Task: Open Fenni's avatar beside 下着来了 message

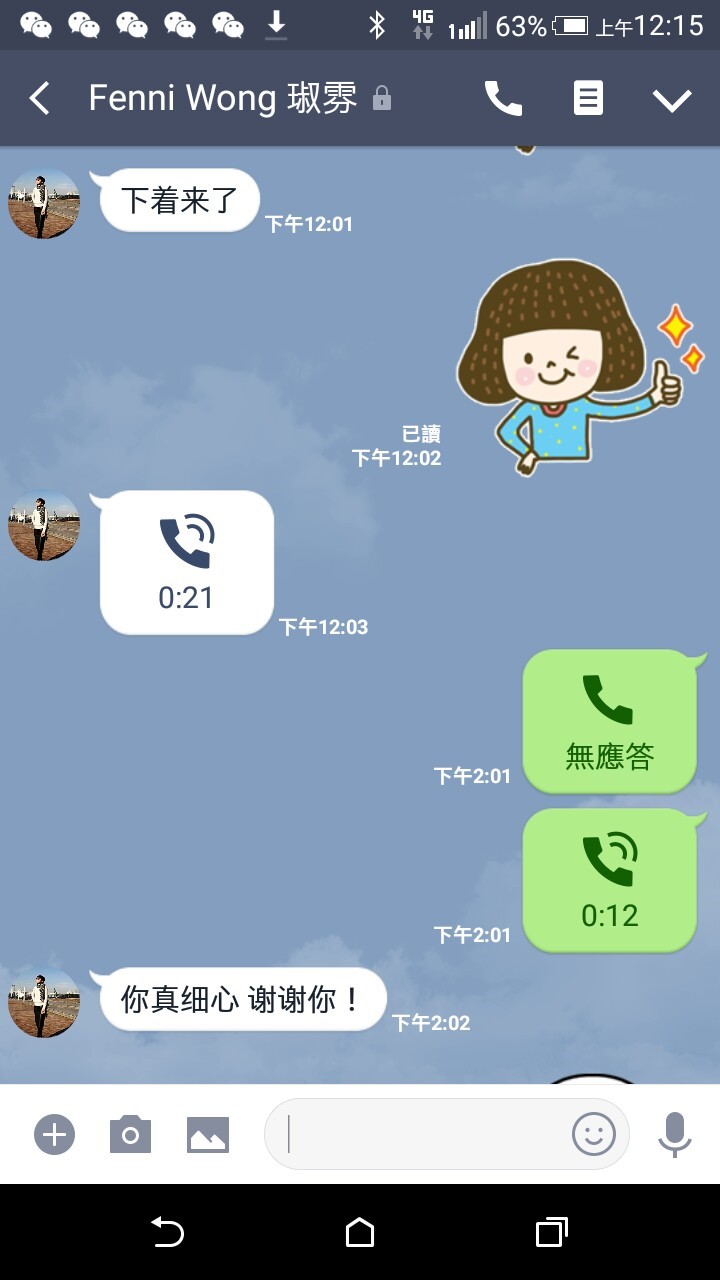Action: pyautogui.click(x=43, y=204)
